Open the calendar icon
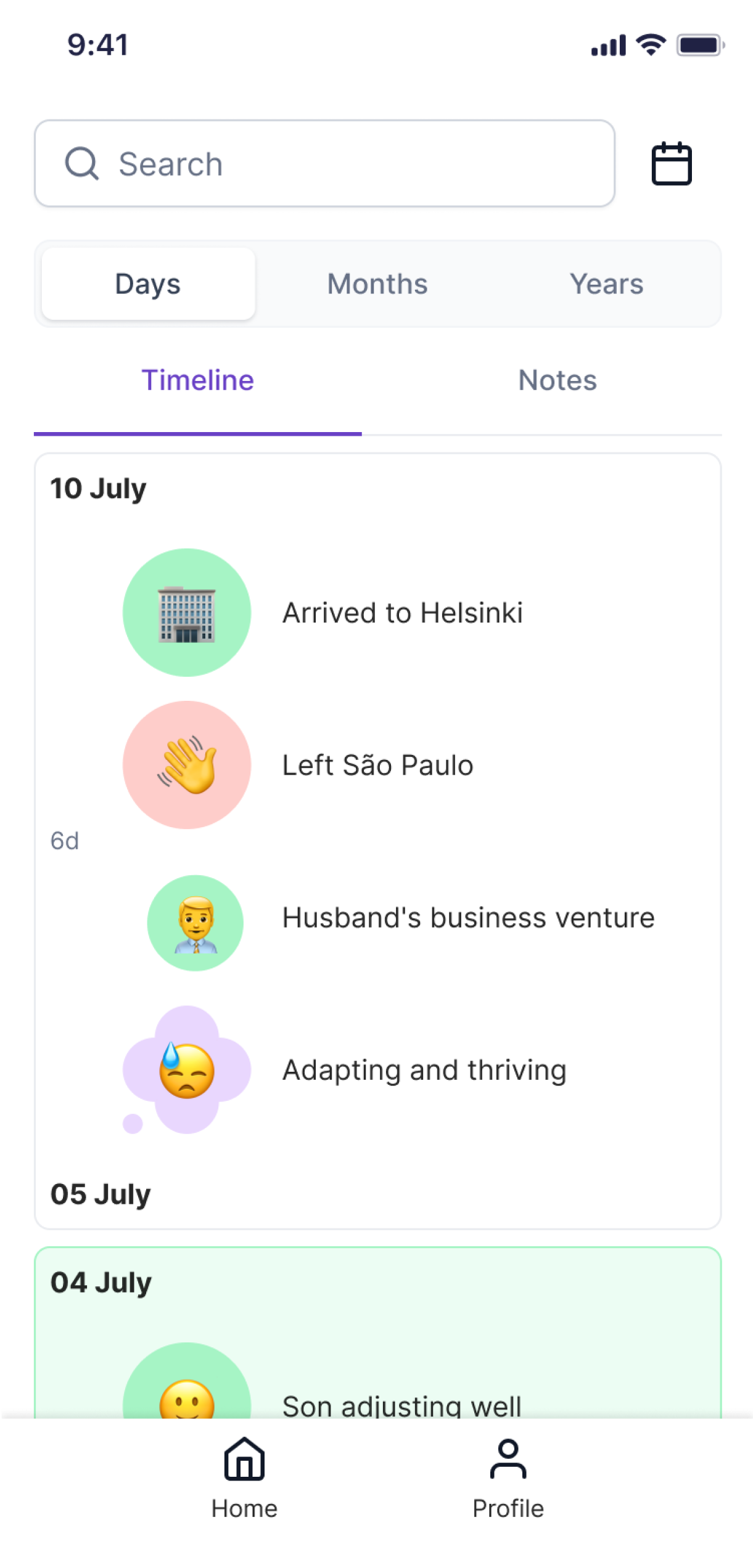Image resolution: width=753 pixels, height=1568 pixels. (x=672, y=164)
